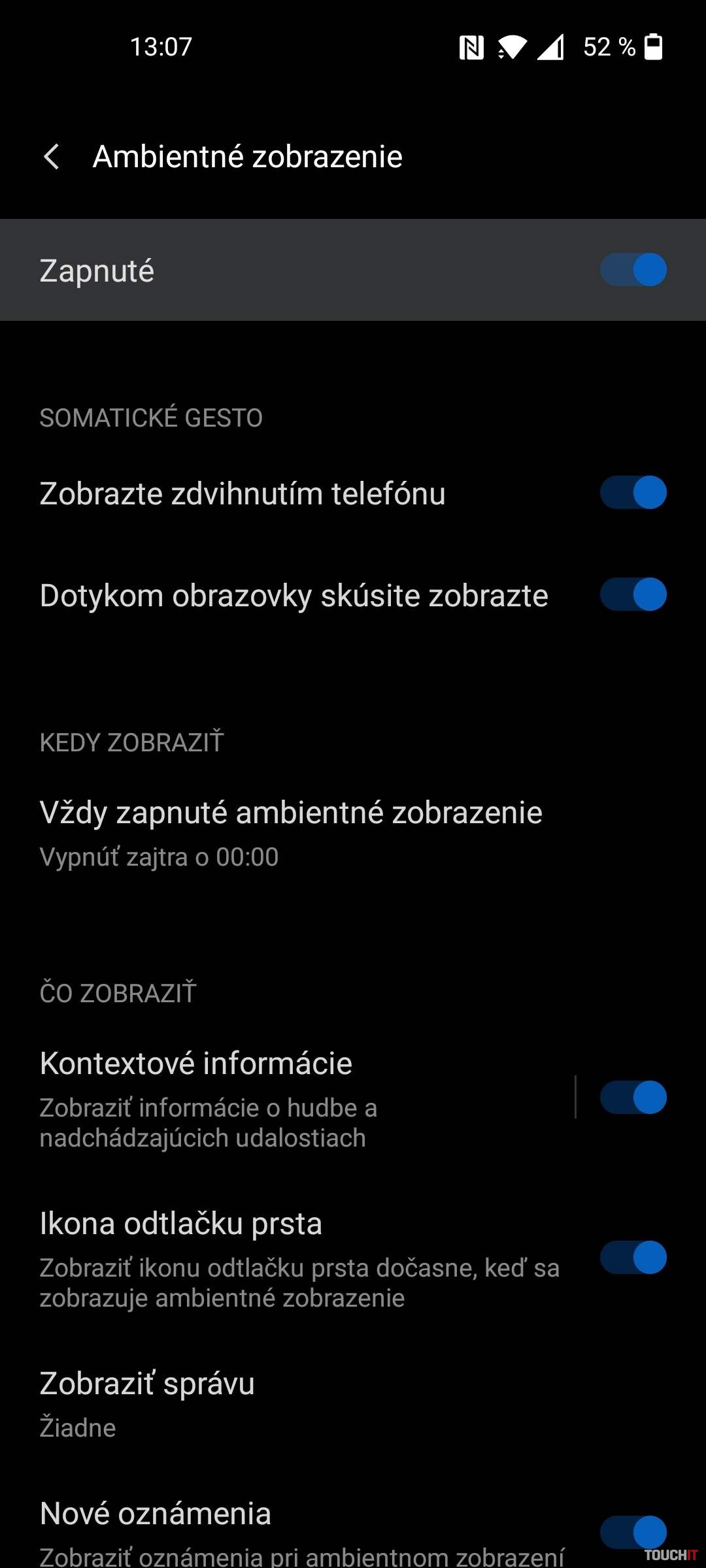Disable Zobrazte zdvihnutím telefónu
Viewport: 706px width, 1568px height.
(x=633, y=493)
